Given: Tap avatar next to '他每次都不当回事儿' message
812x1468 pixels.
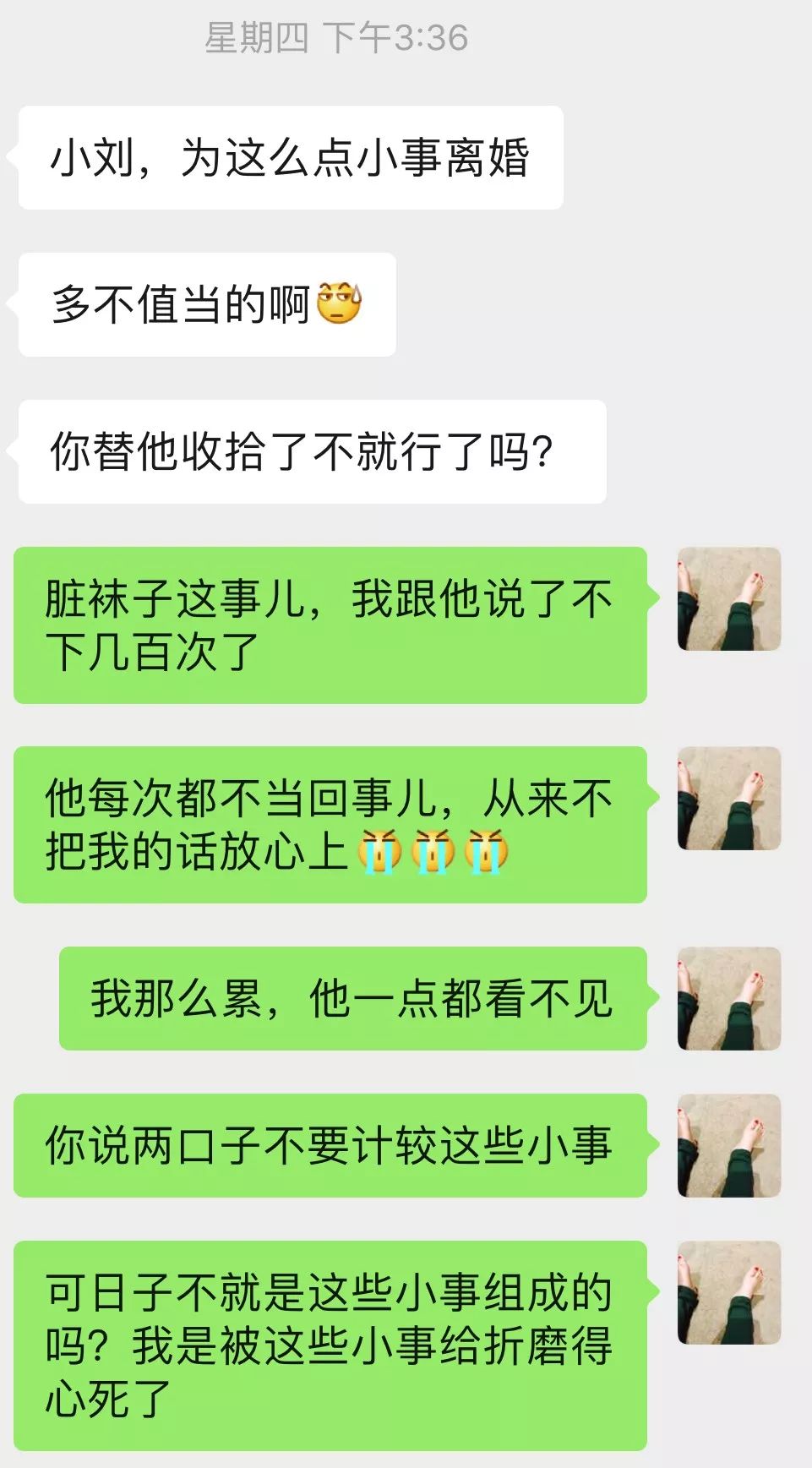Looking at the screenshot, I should pos(728,798).
